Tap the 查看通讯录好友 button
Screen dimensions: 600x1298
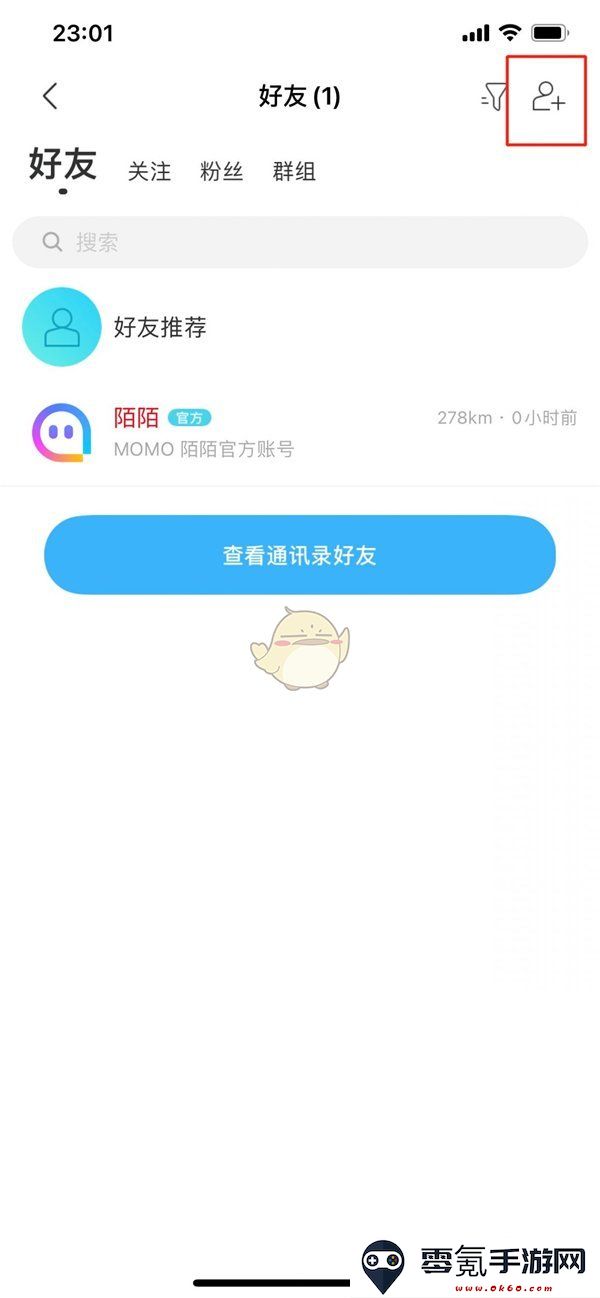point(300,555)
